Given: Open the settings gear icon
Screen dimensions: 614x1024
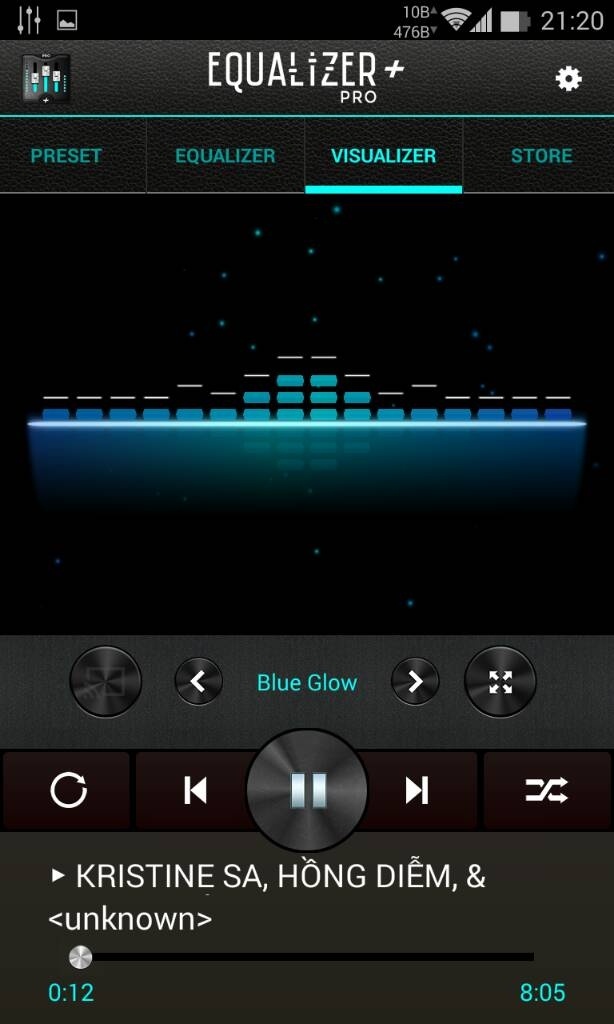Looking at the screenshot, I should click(x=568, y=79).
